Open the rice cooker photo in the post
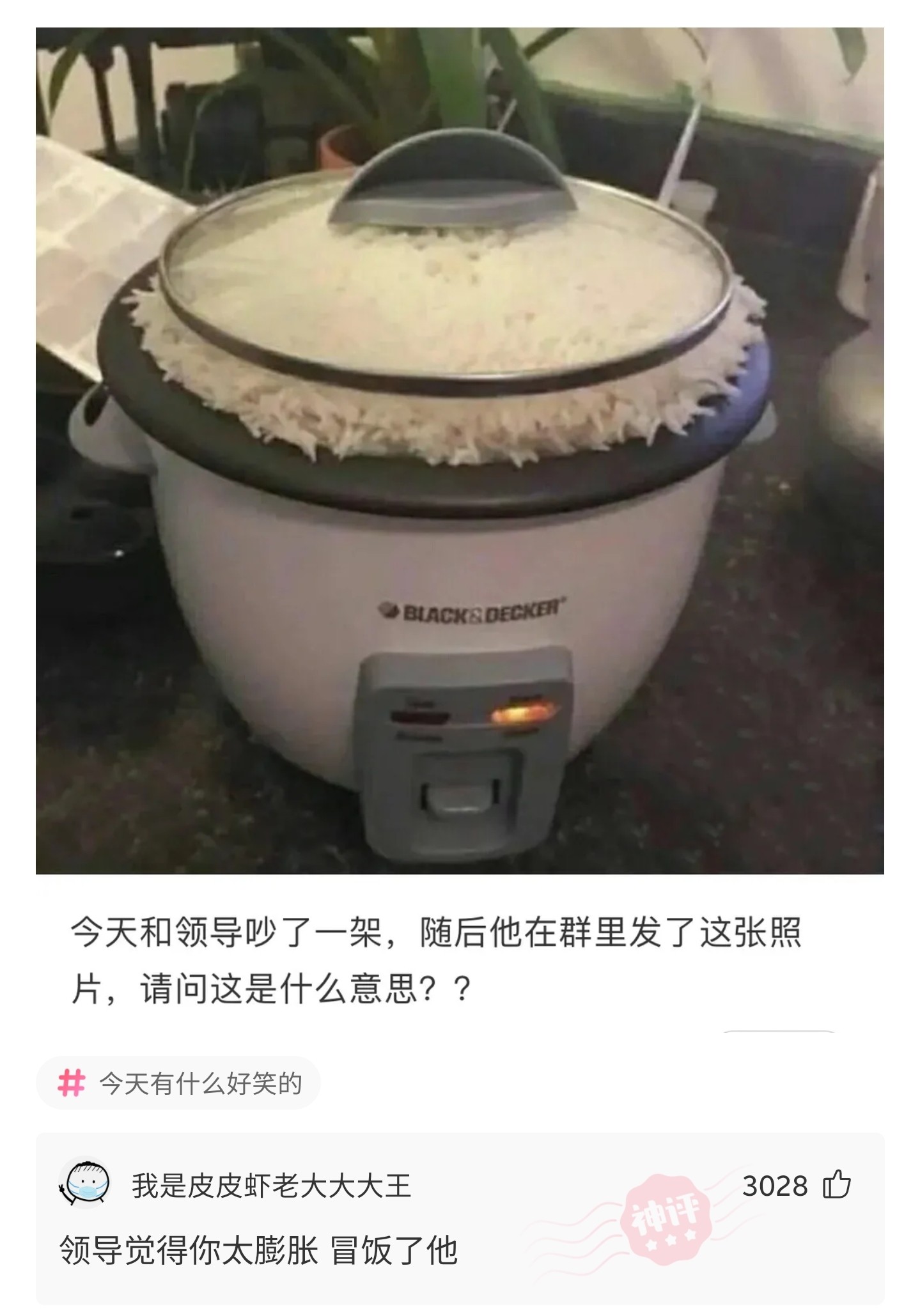 (x=459, y=451)
